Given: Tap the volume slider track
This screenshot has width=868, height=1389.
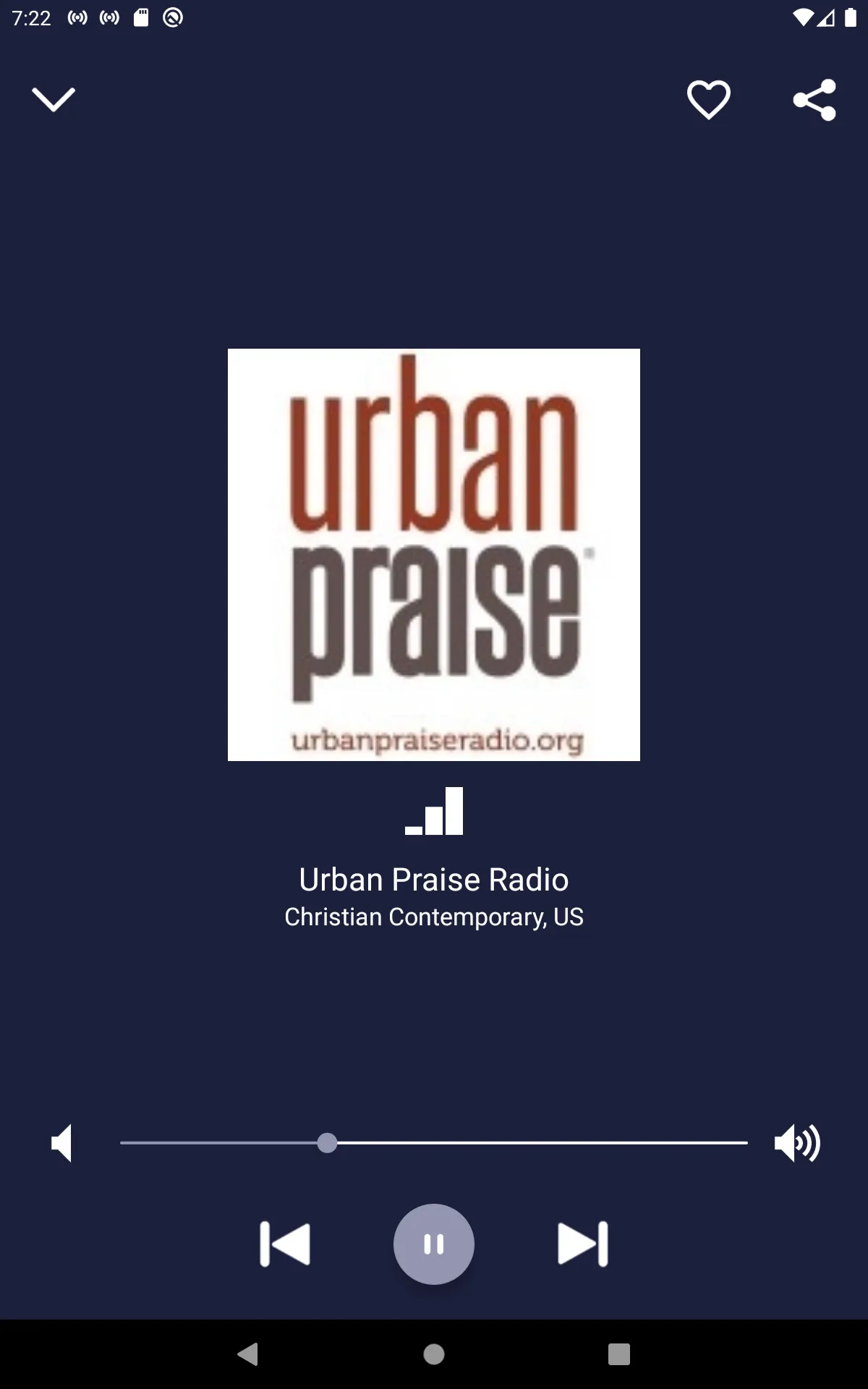Looking at the screenshot, I should coord(434,1143).
